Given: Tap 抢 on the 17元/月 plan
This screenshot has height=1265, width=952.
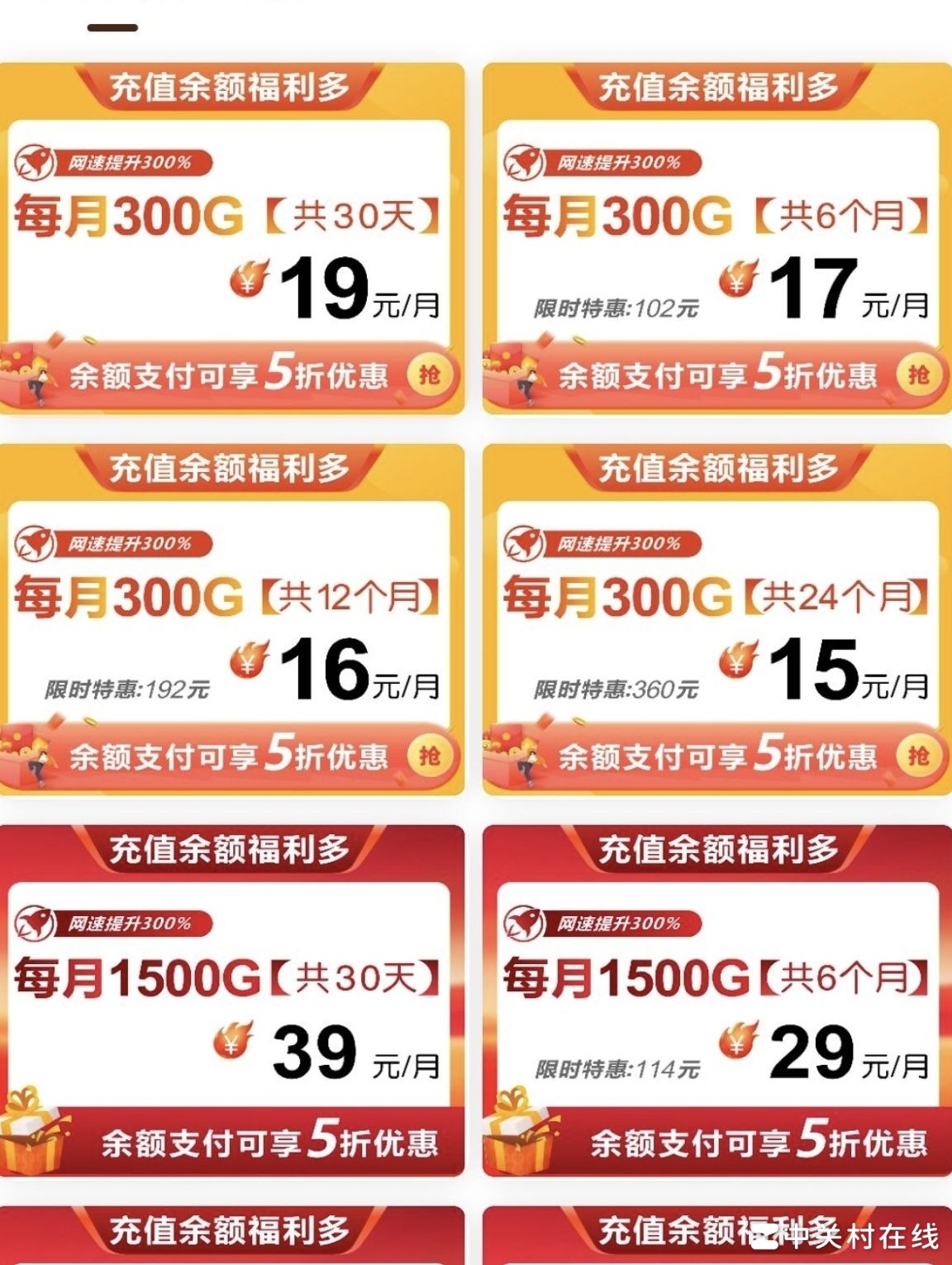Looking at the screenshot, I should [x=918, y=375].
